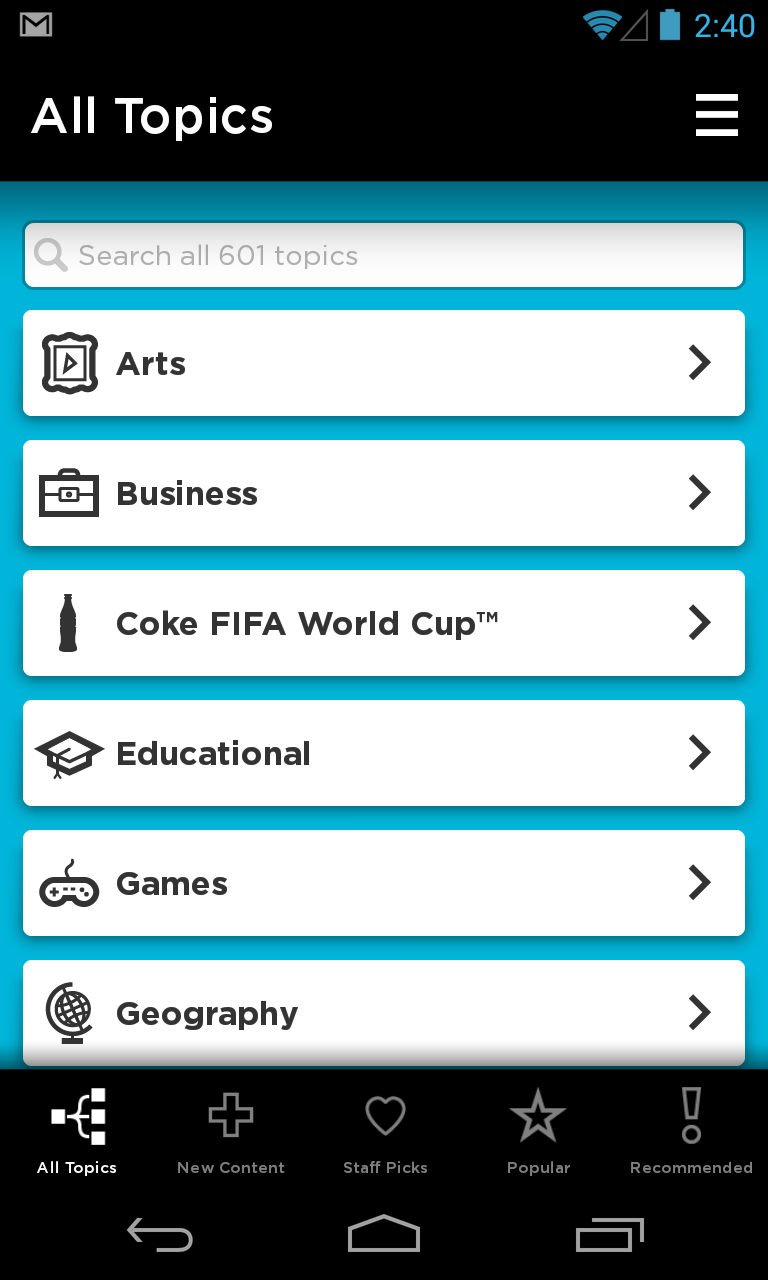Open the Geography topic list
The width and height of the screenshot is (768, 1280).
tap(384, 1012)
